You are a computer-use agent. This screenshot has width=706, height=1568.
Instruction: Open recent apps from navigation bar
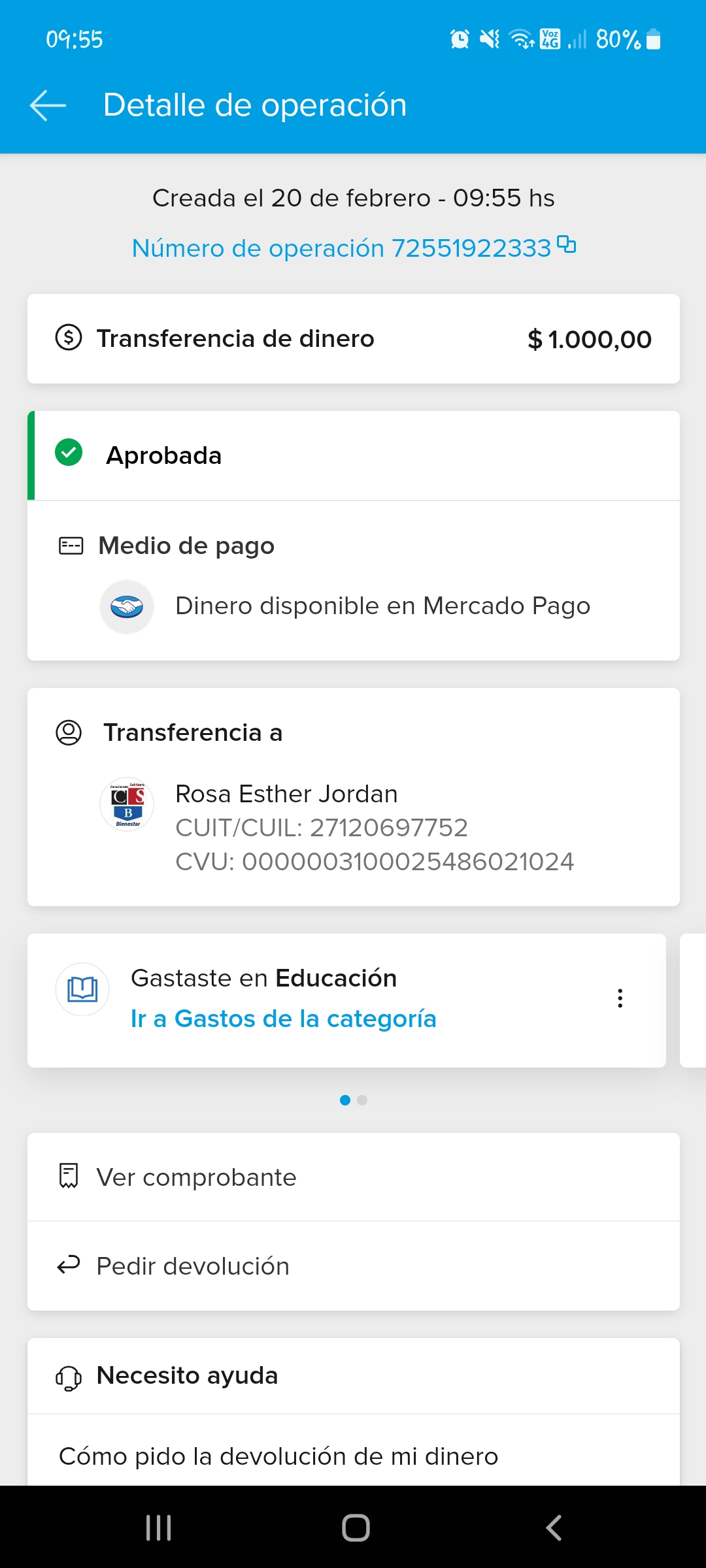[x=158, y=1527]
